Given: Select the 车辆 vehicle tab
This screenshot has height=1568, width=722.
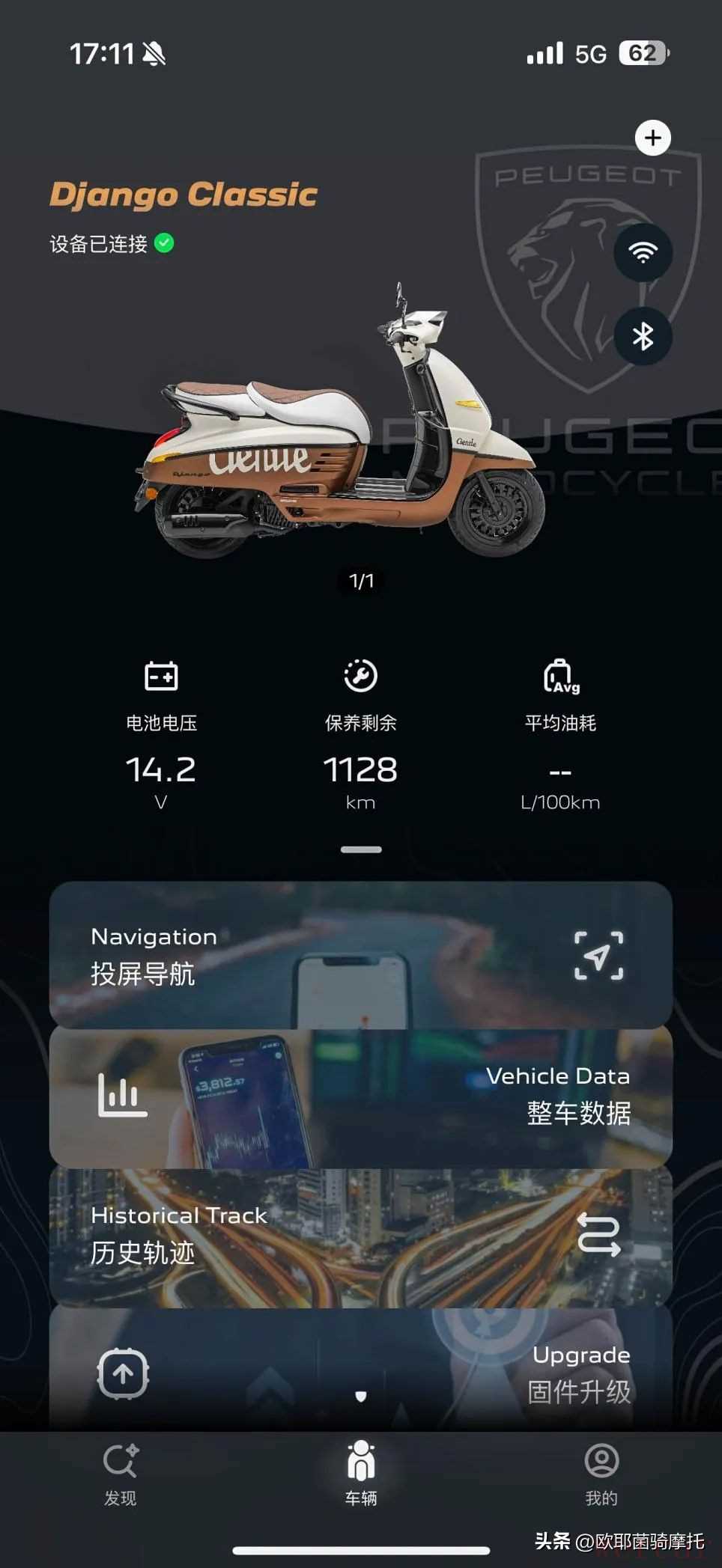Looking at the screenshot, I should click(x=360, y=1473).
